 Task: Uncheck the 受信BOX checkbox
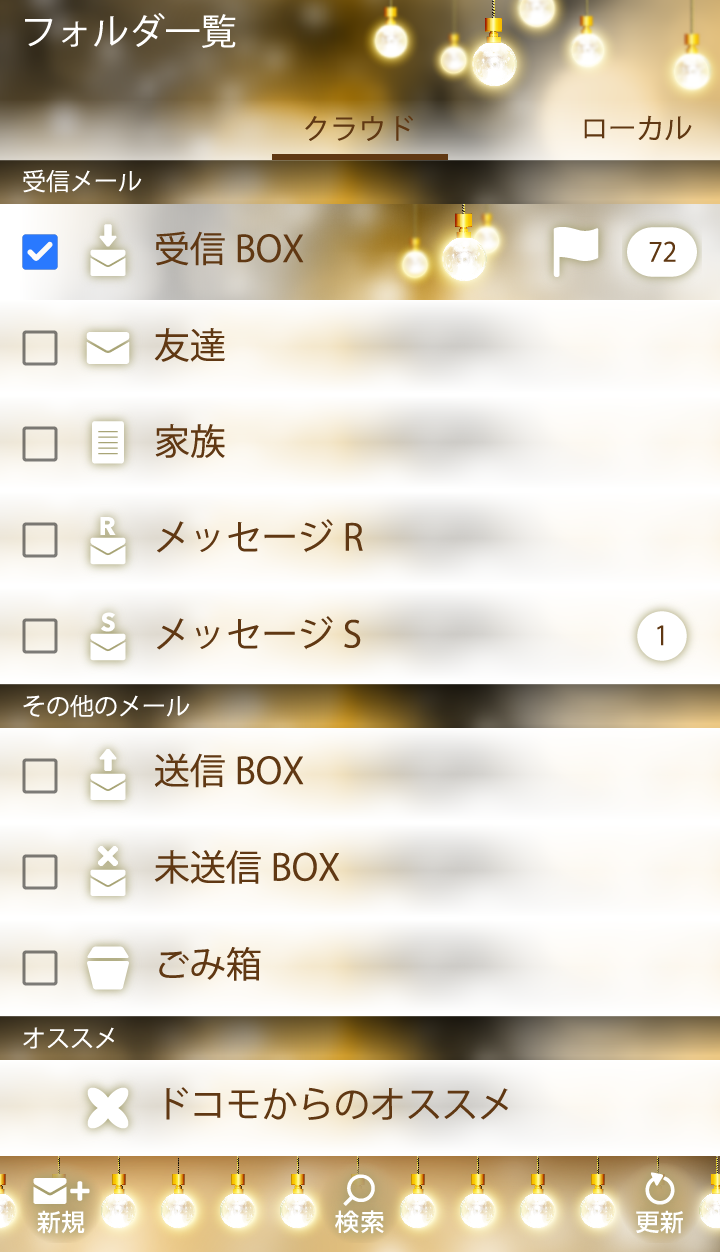coord(40,252)
